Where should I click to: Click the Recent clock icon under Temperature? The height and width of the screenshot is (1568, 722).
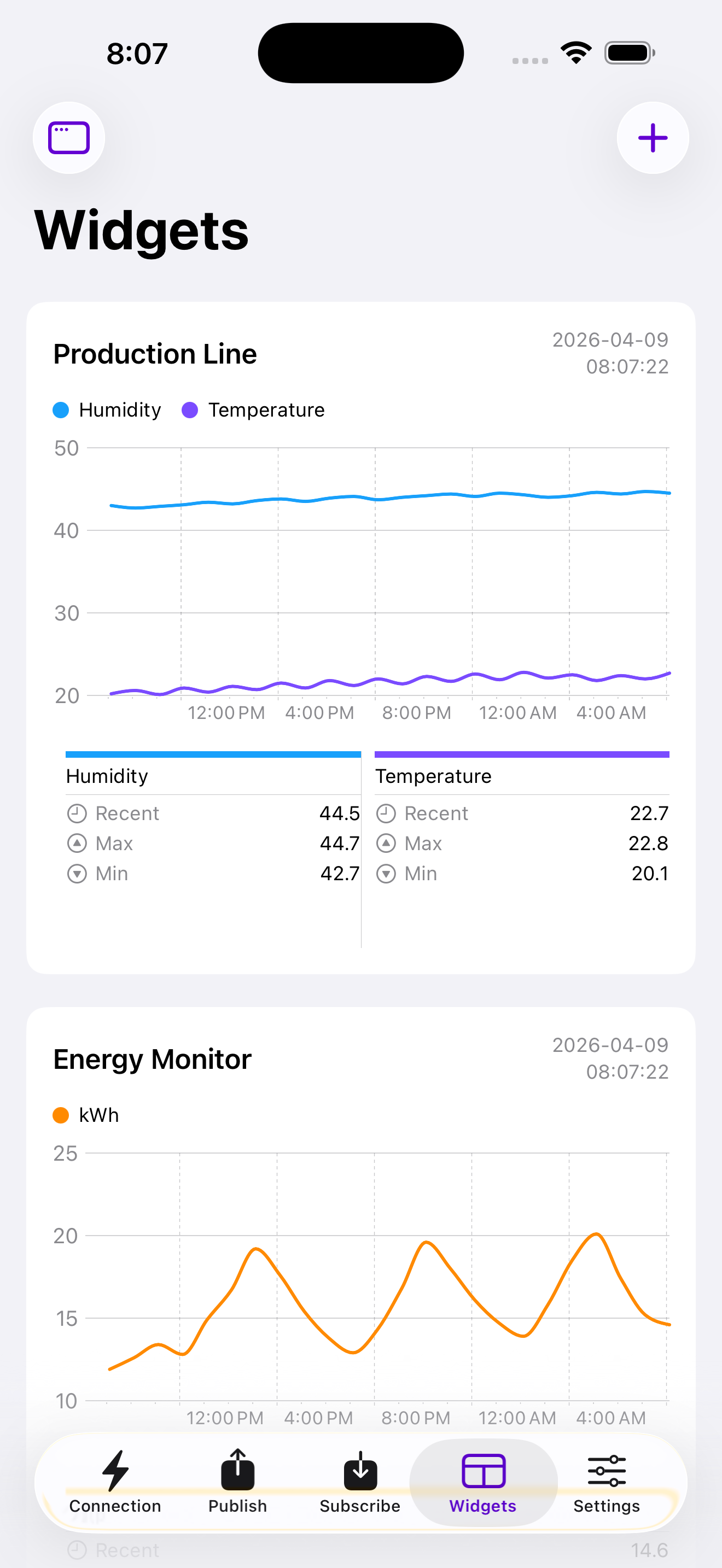pos(386,813)
